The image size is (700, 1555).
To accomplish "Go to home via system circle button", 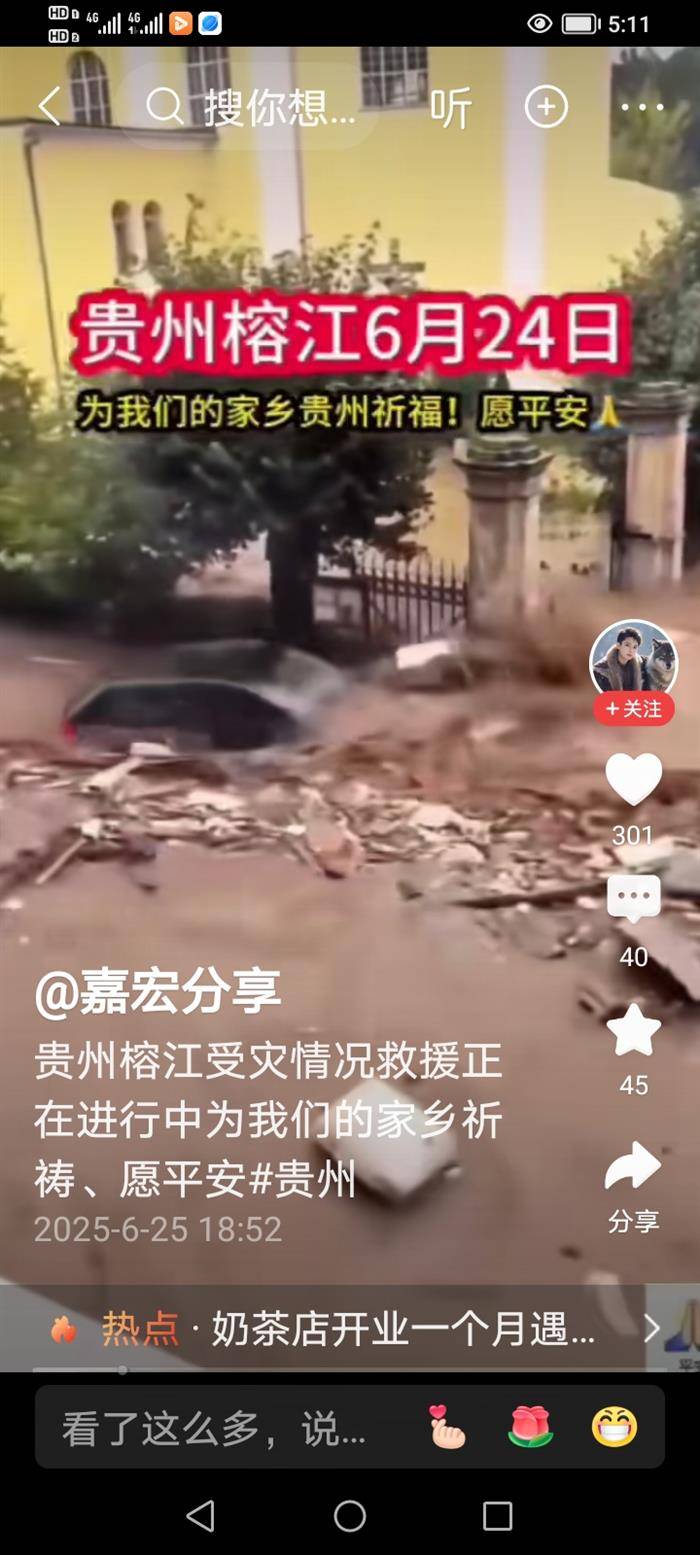I will (349, 1516).
